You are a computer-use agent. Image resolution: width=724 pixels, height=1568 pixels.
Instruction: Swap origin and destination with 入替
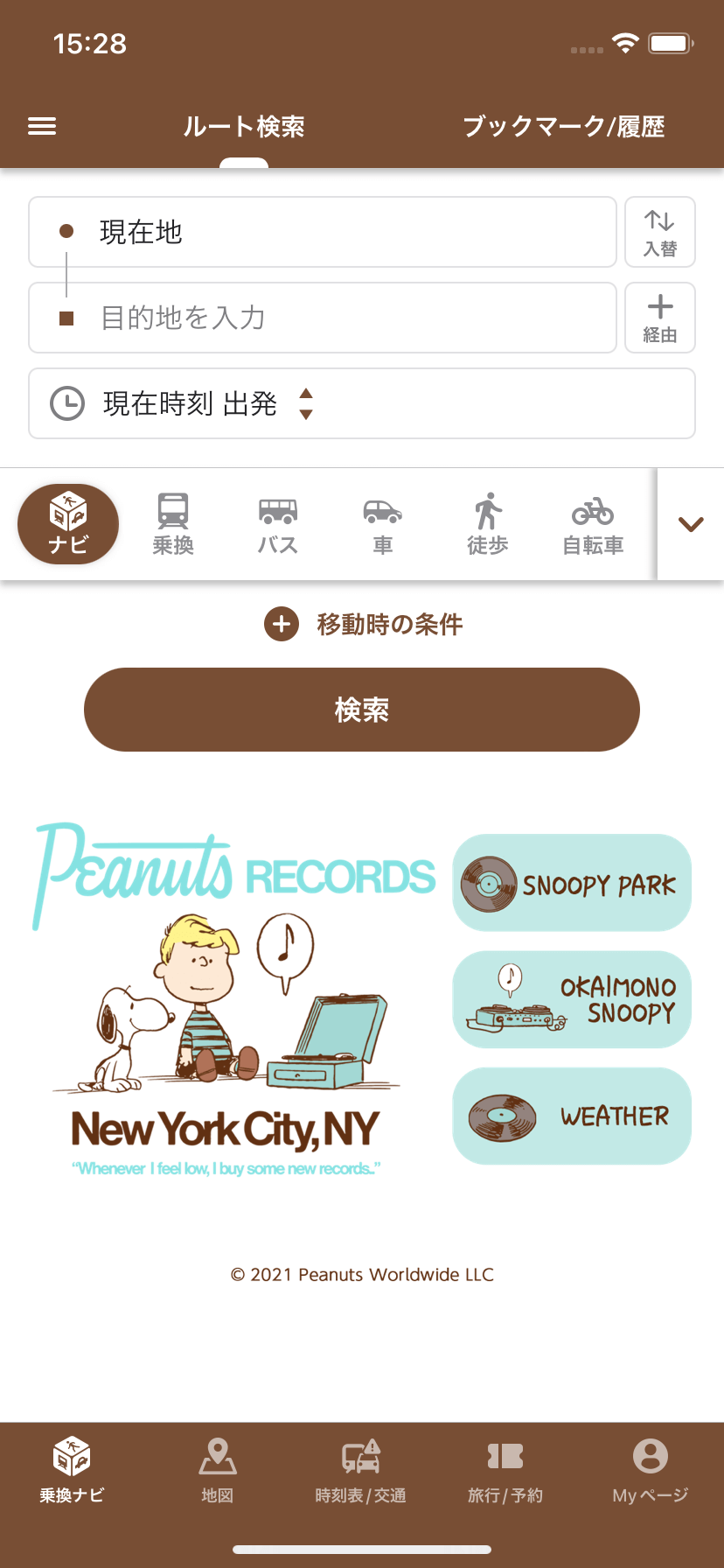click(659, 232)
